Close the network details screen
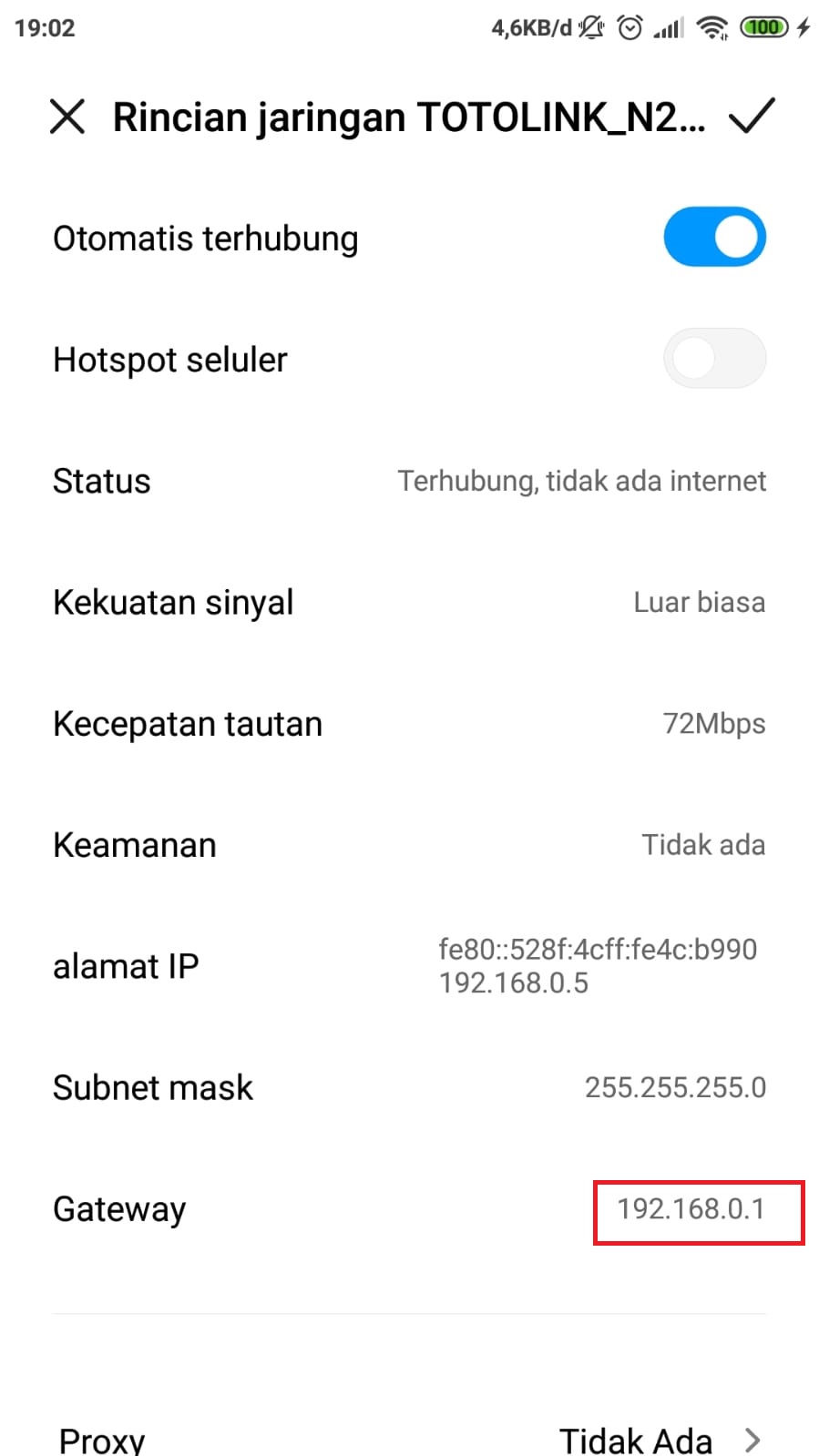Viewport: 819px width, 1456px height. pyautogui.click(x=67, y=117)
